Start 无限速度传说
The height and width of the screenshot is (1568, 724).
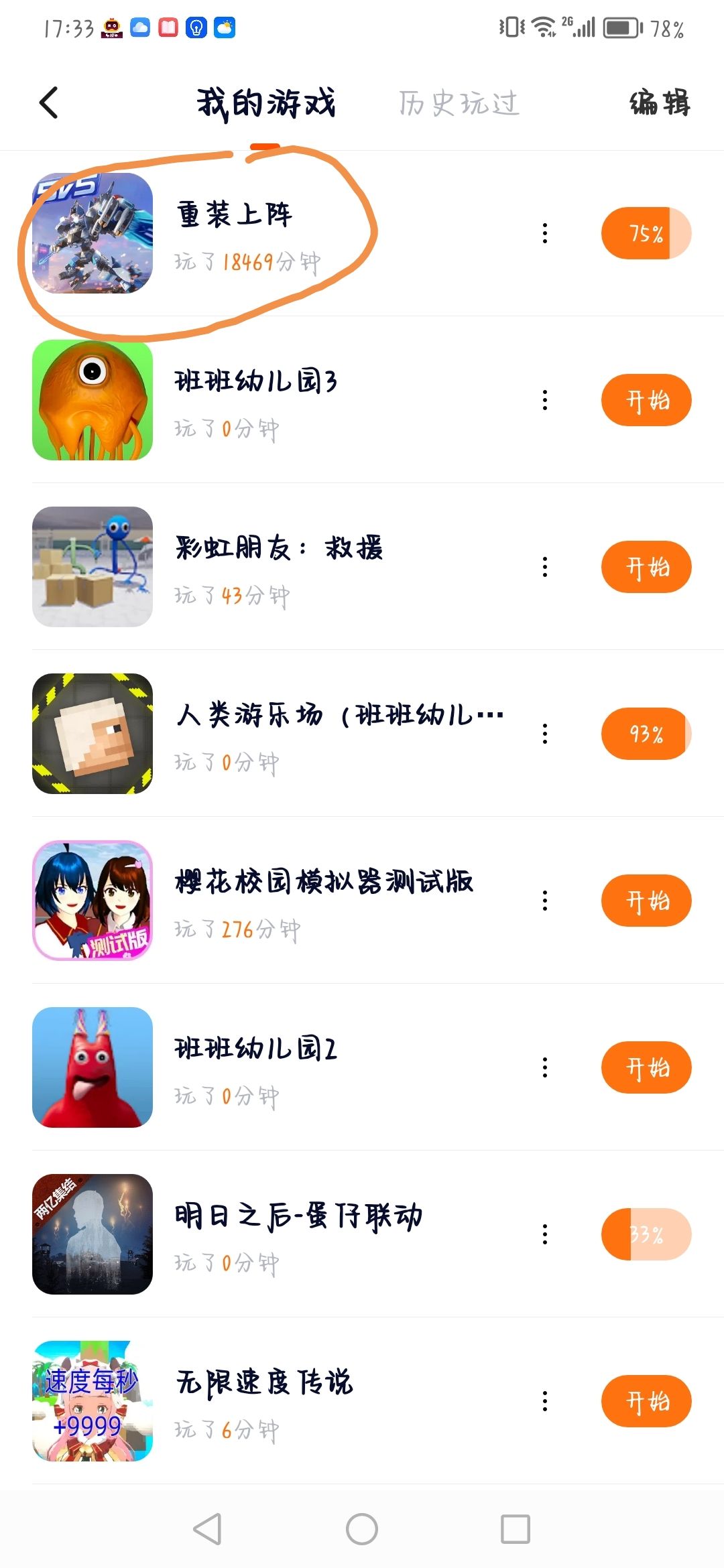point(646,1401)
